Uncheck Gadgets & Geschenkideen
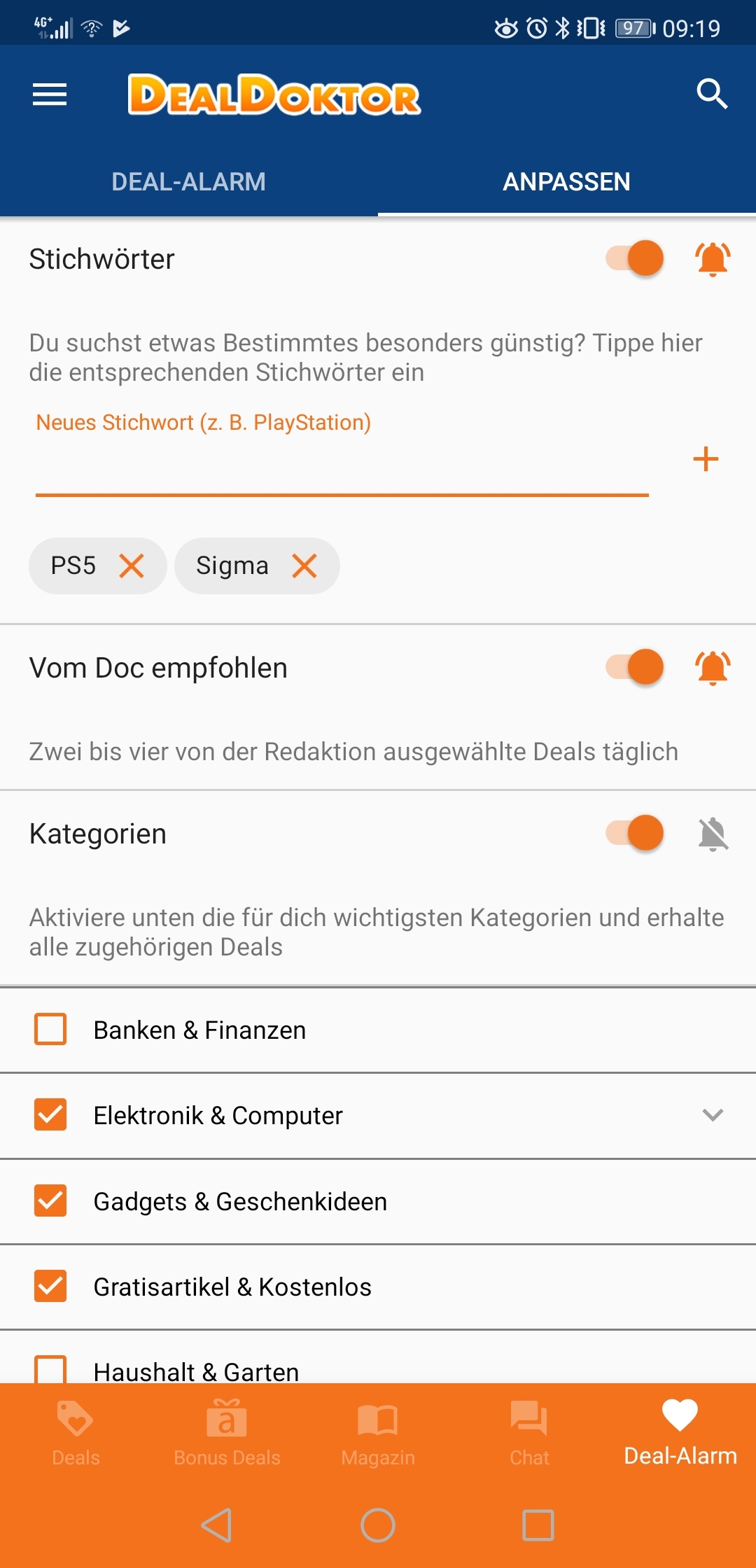 [x=50, y=1201]
